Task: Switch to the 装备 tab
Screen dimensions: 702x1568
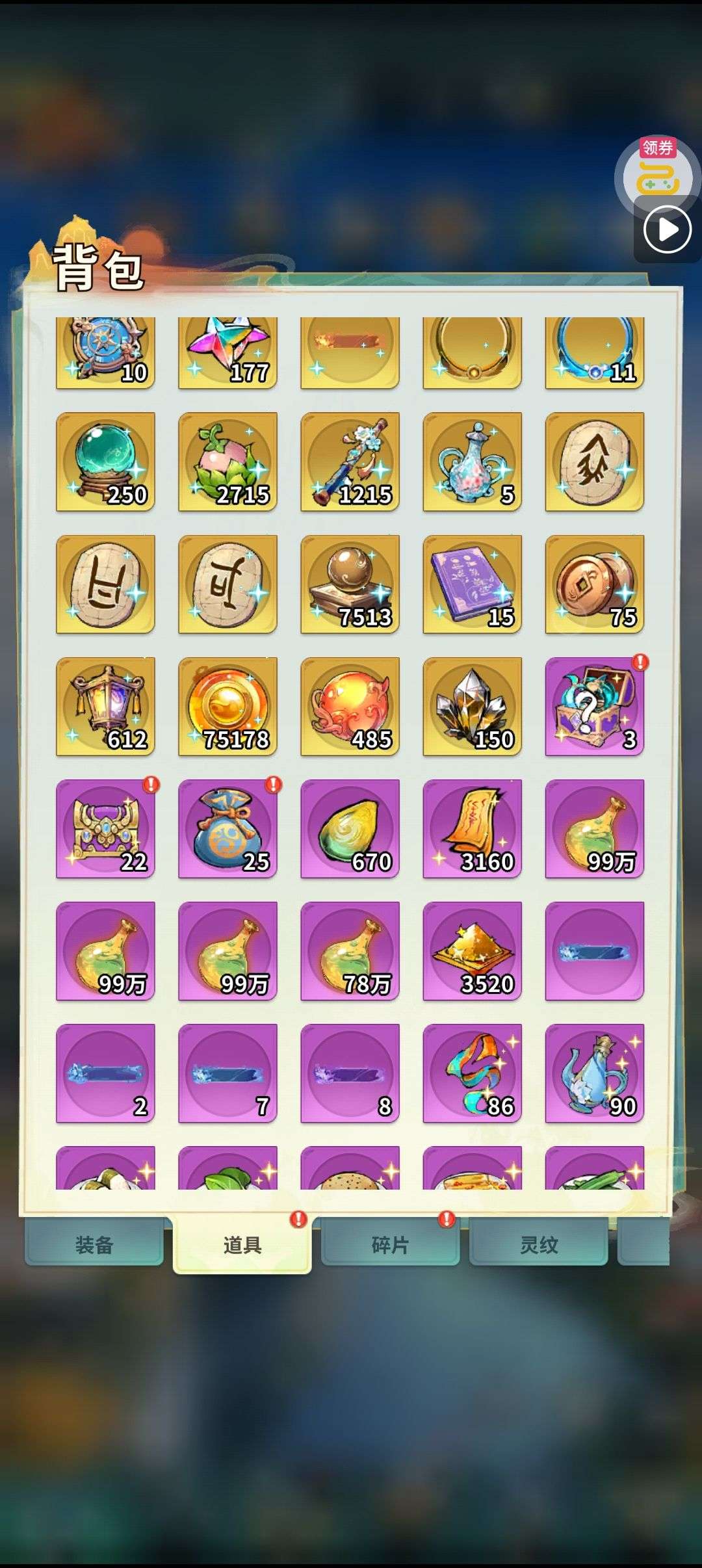Action: pos(94,1245)
